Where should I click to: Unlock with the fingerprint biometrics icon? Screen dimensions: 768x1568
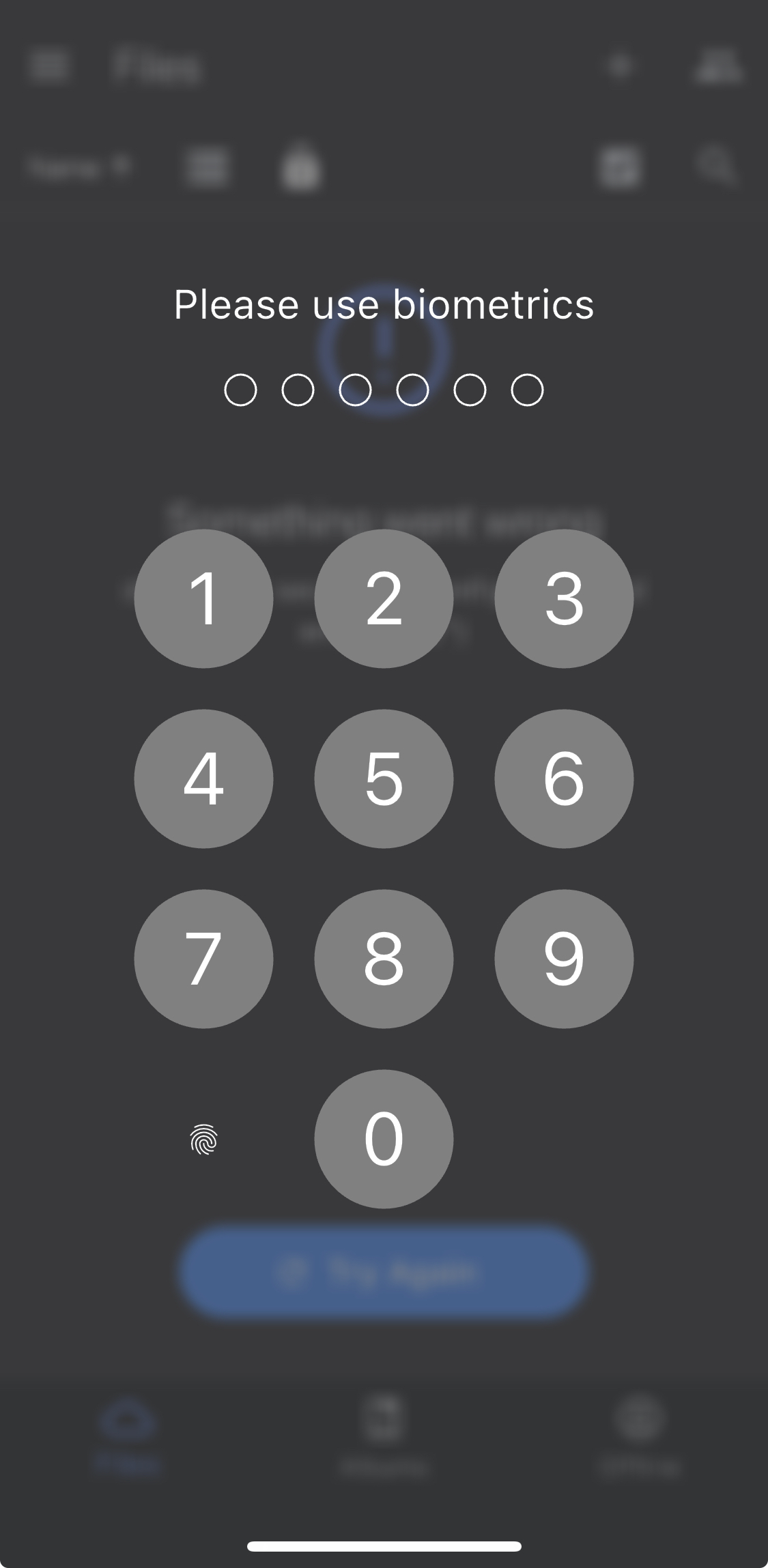coord(203,1139)
